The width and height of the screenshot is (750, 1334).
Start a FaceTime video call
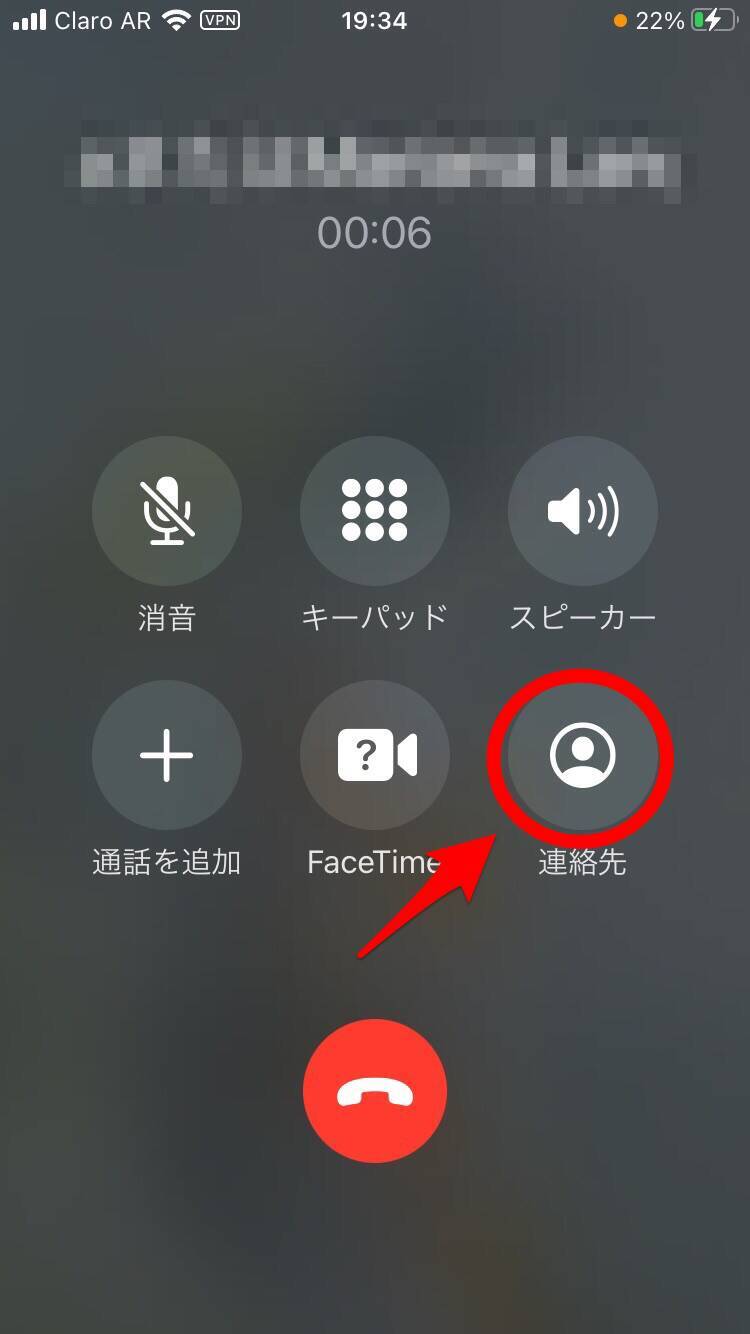(375, 755)
